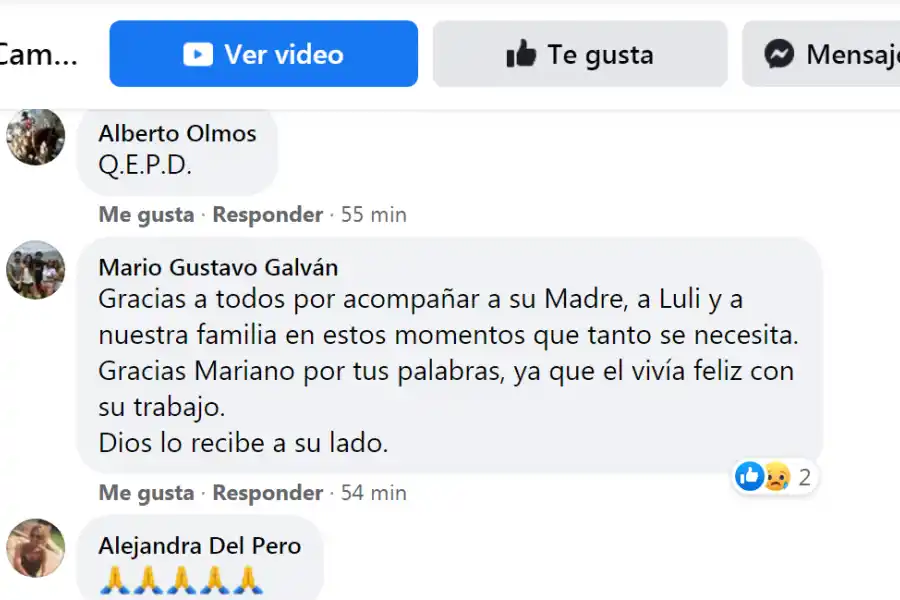Send a message via Messenger button
Image resolution: width=900 pixels, height=600 pixels.
830,54
